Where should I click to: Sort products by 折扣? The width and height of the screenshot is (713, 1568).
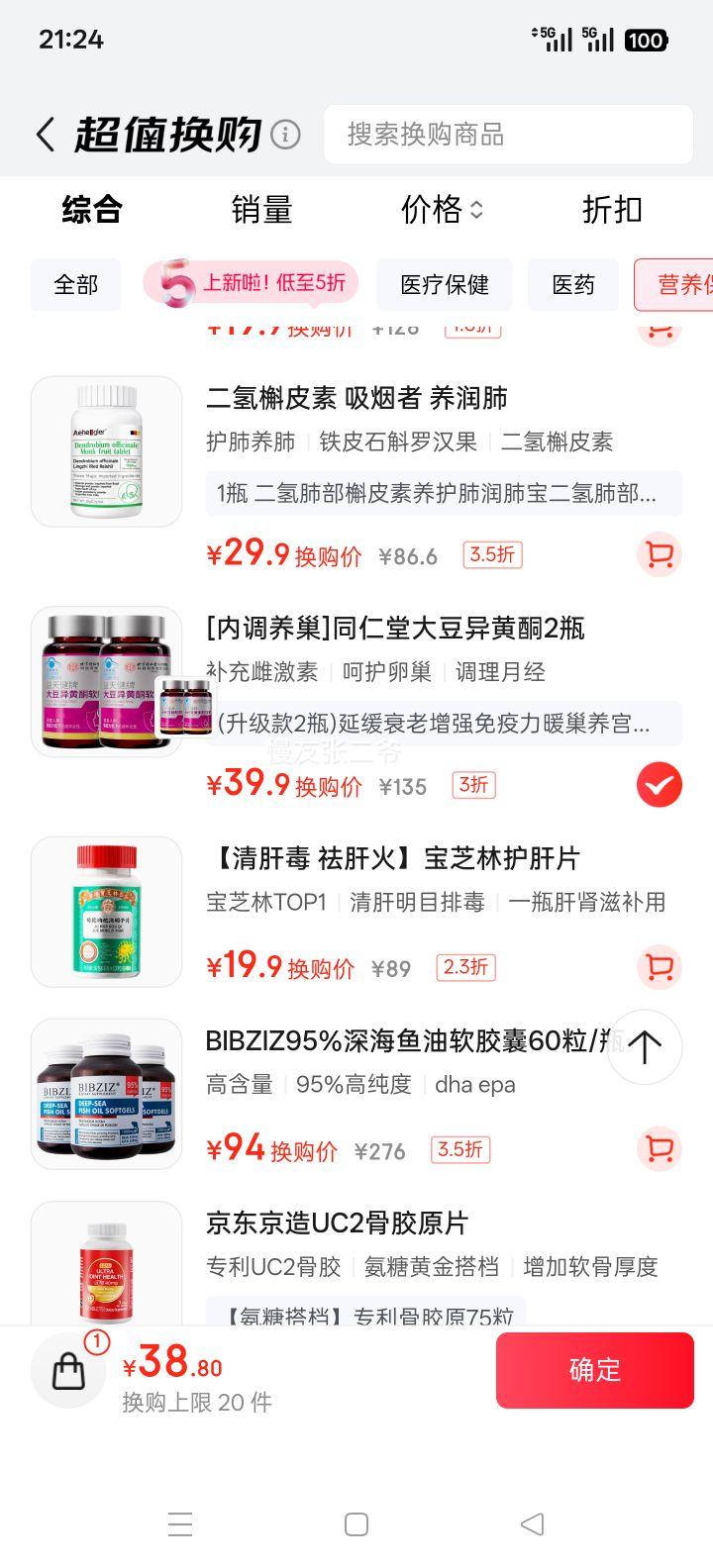click(612, 210)
